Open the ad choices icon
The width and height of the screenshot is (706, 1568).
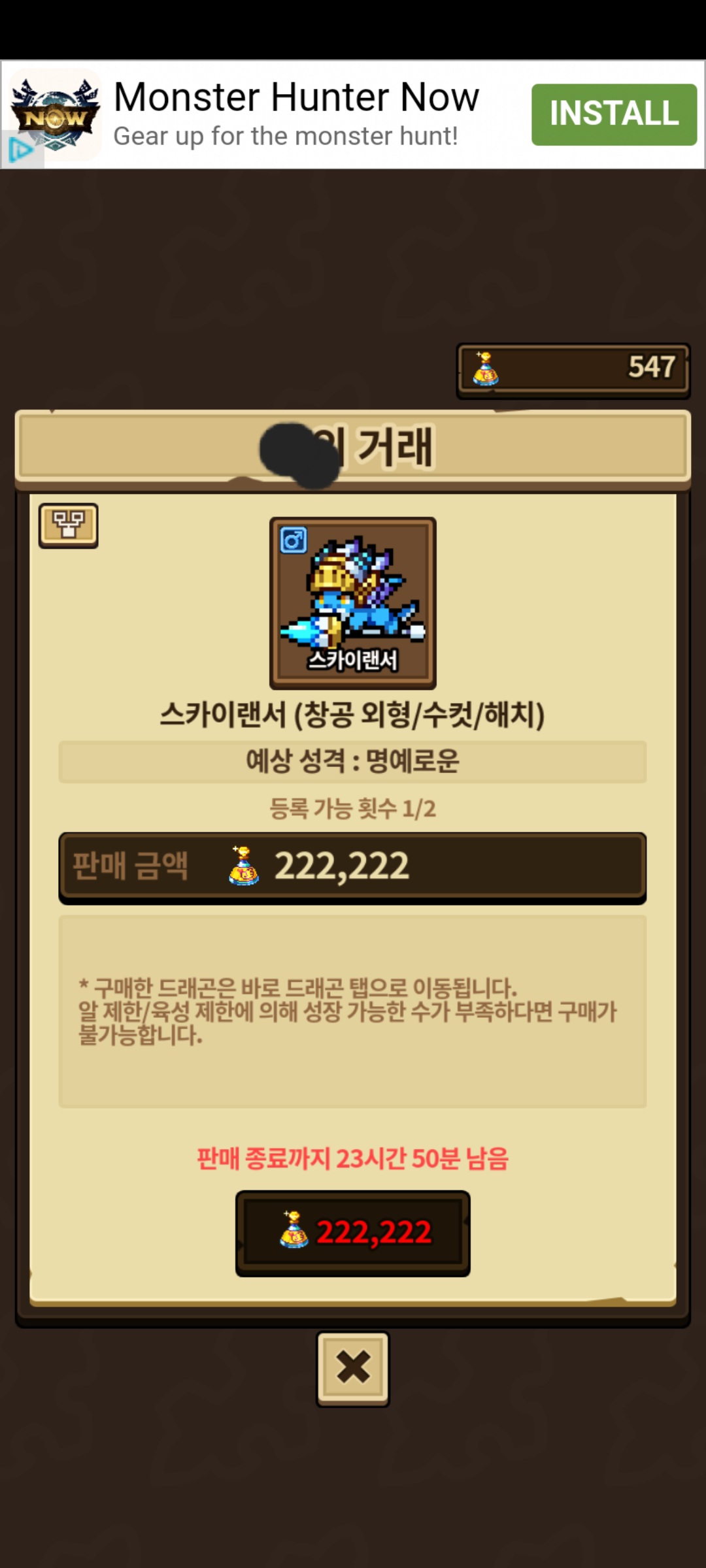click(20, 150)
